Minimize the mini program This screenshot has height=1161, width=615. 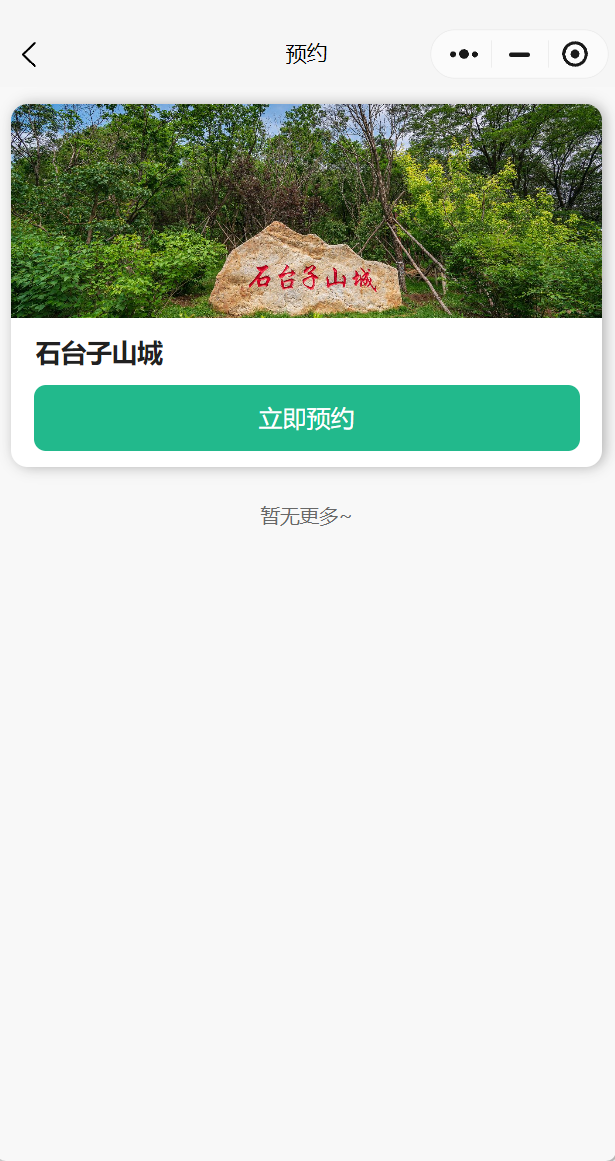[x=519, y=55]
